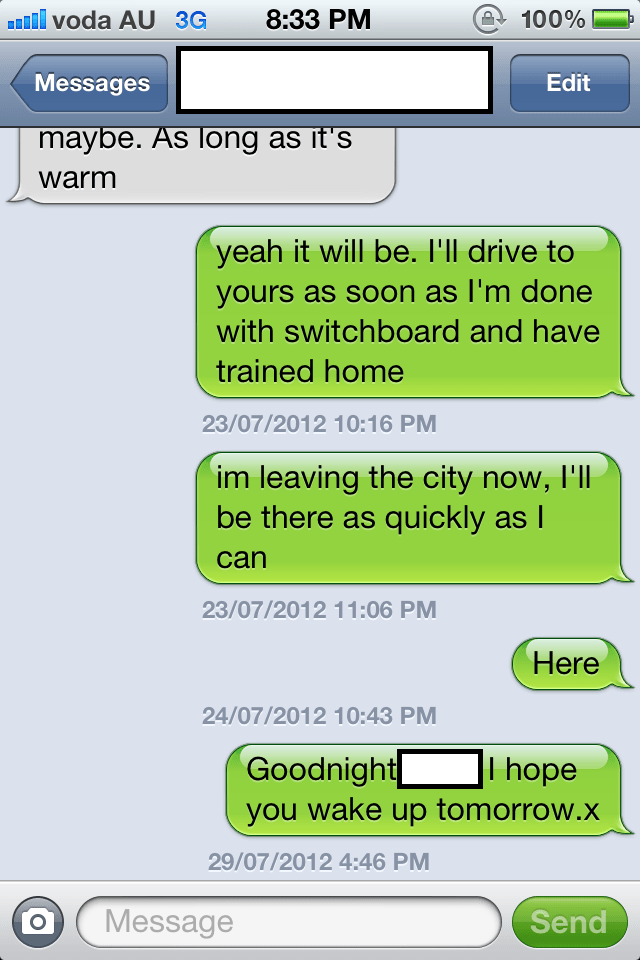The width and height of the screenshot is (640, 960).
Task: Focus the Message text field
Action: 288,921
